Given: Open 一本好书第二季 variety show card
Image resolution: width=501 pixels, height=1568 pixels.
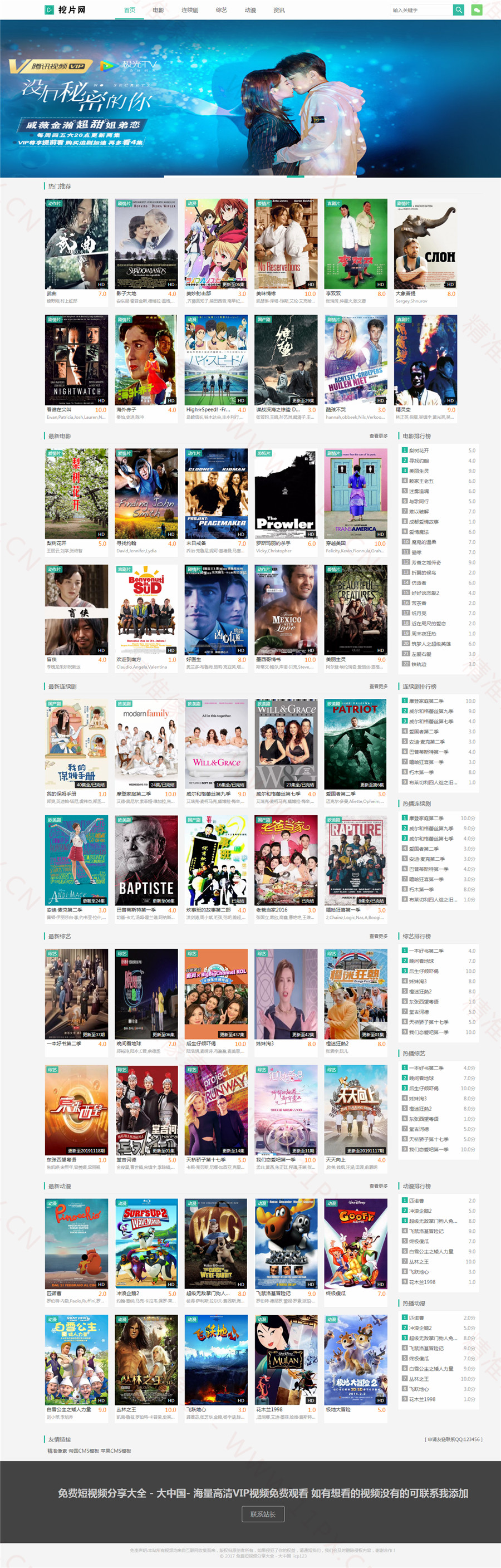Looking at the screenshot, I should coord(76,994).
